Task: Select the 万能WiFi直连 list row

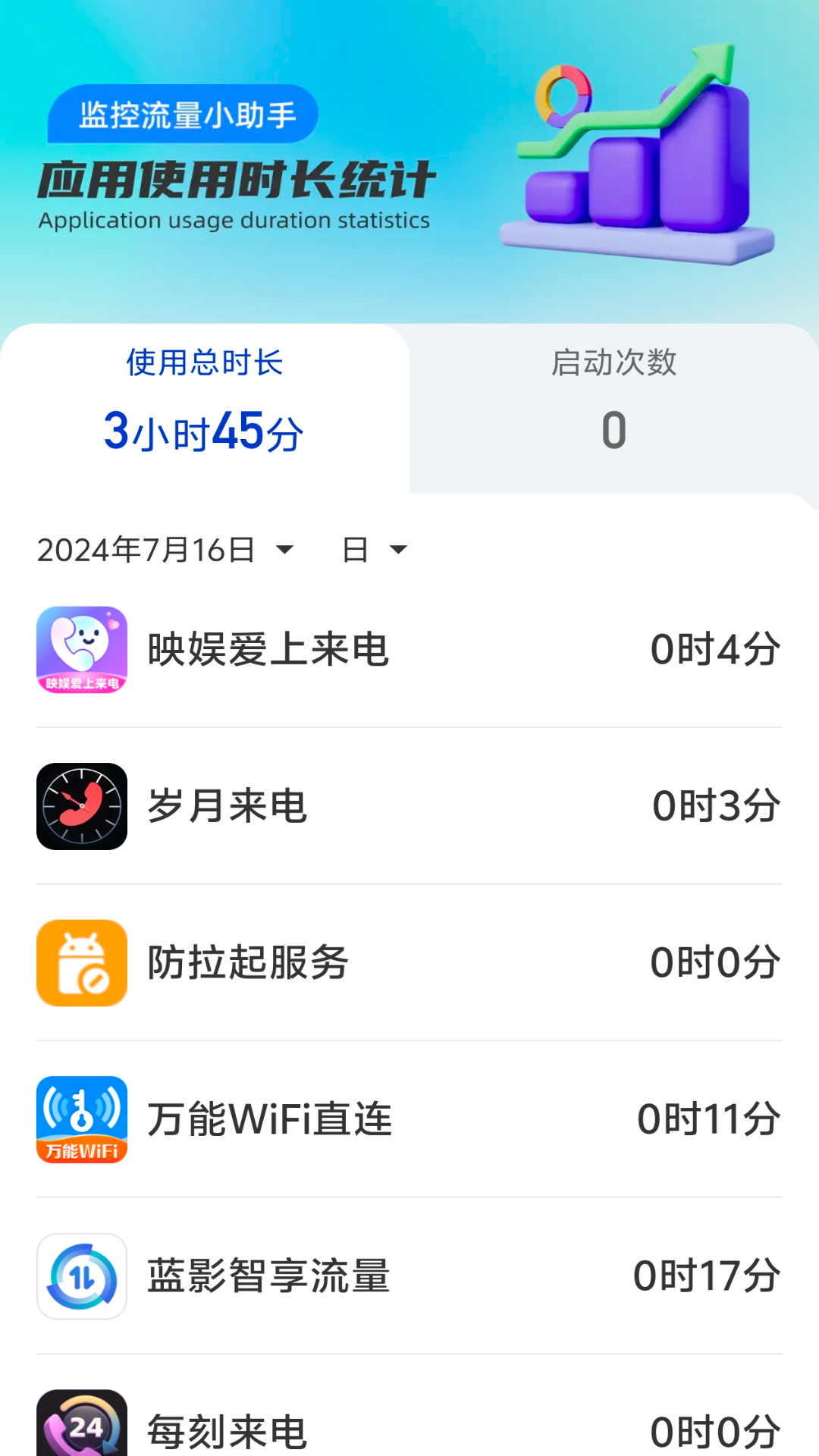Action: click(409, 1119)
